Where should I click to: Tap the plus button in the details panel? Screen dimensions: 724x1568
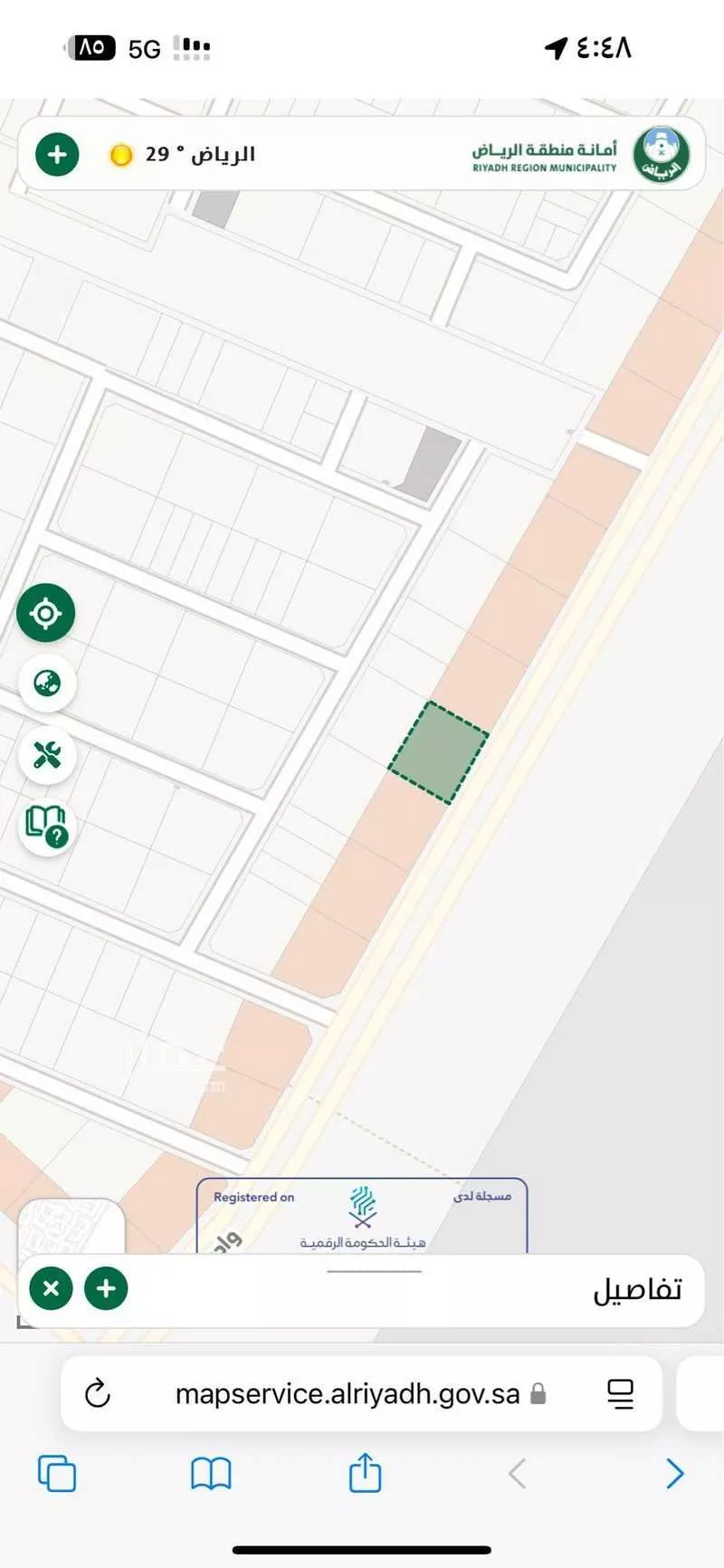pos(106,1288)
